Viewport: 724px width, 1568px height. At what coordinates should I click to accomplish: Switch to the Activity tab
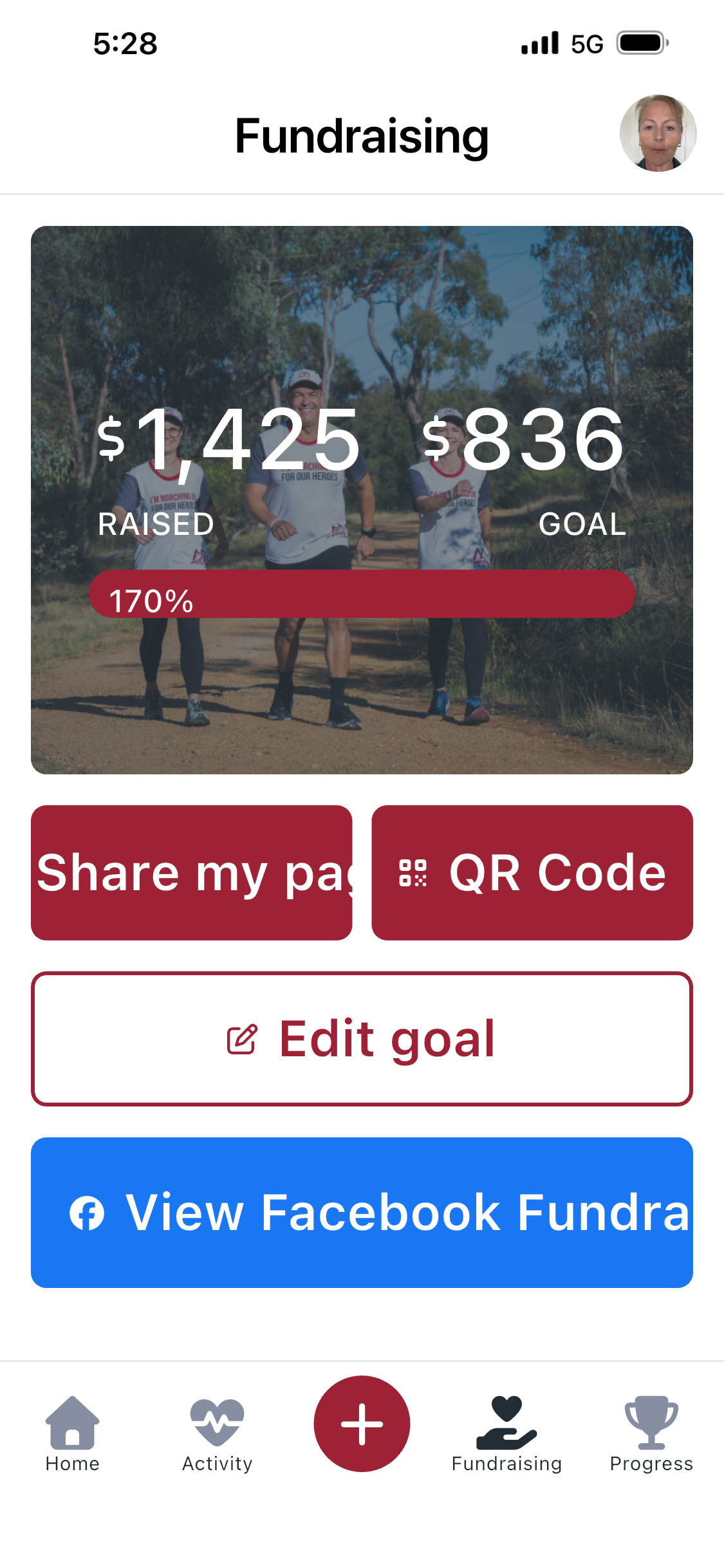[x=217, y=1433]
